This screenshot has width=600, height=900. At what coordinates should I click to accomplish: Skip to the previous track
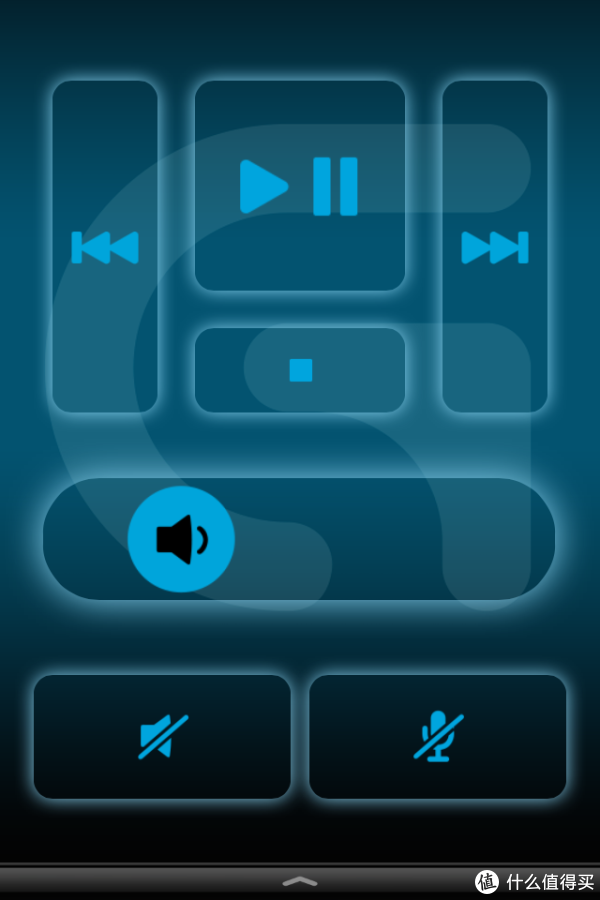[x=105, y=247]
